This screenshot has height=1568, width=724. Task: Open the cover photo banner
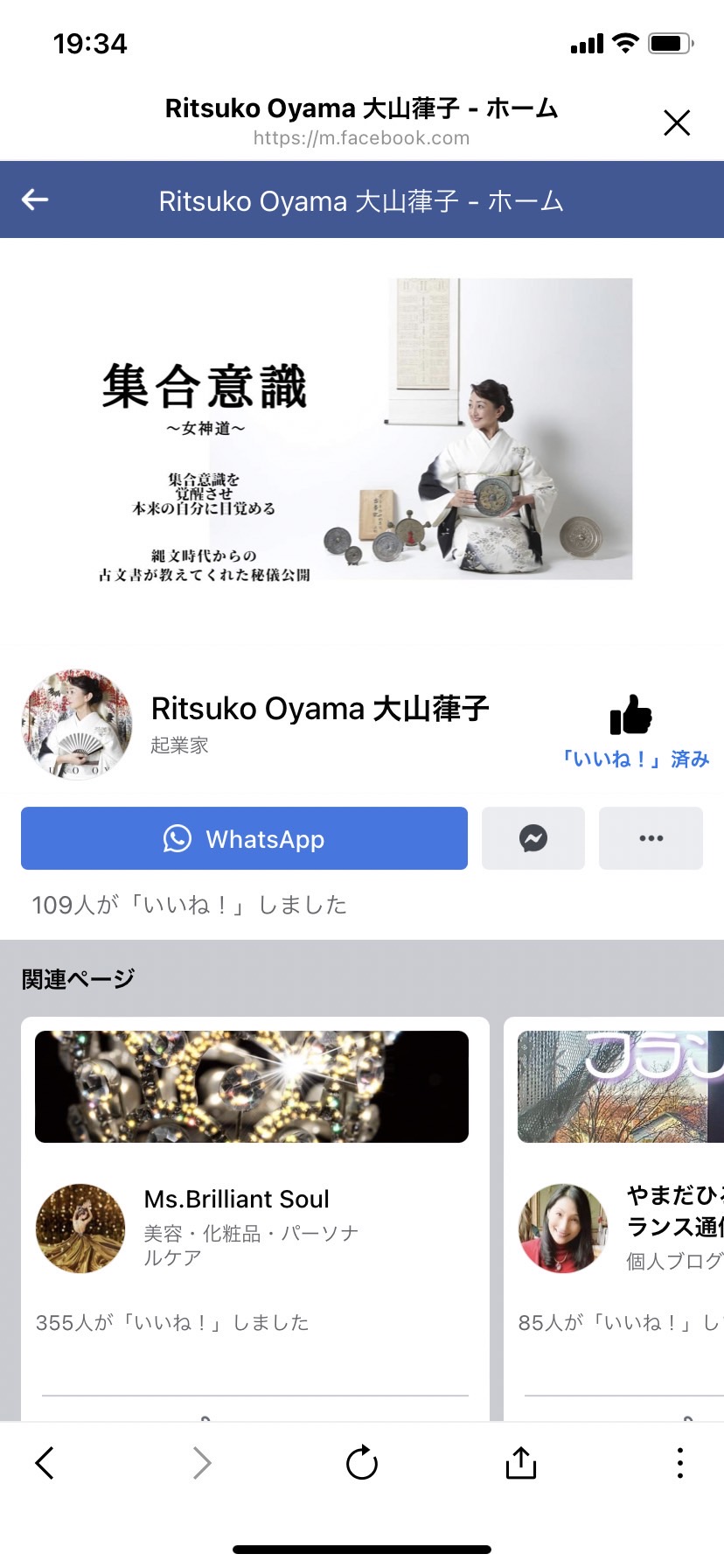tap(362, 429)
